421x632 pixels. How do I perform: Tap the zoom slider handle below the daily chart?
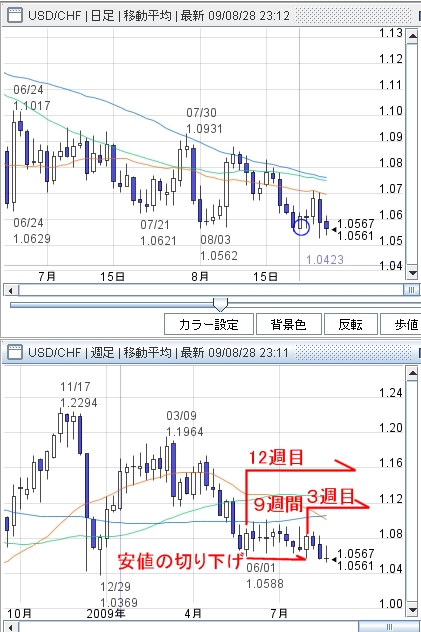click(x=220, y=305)
